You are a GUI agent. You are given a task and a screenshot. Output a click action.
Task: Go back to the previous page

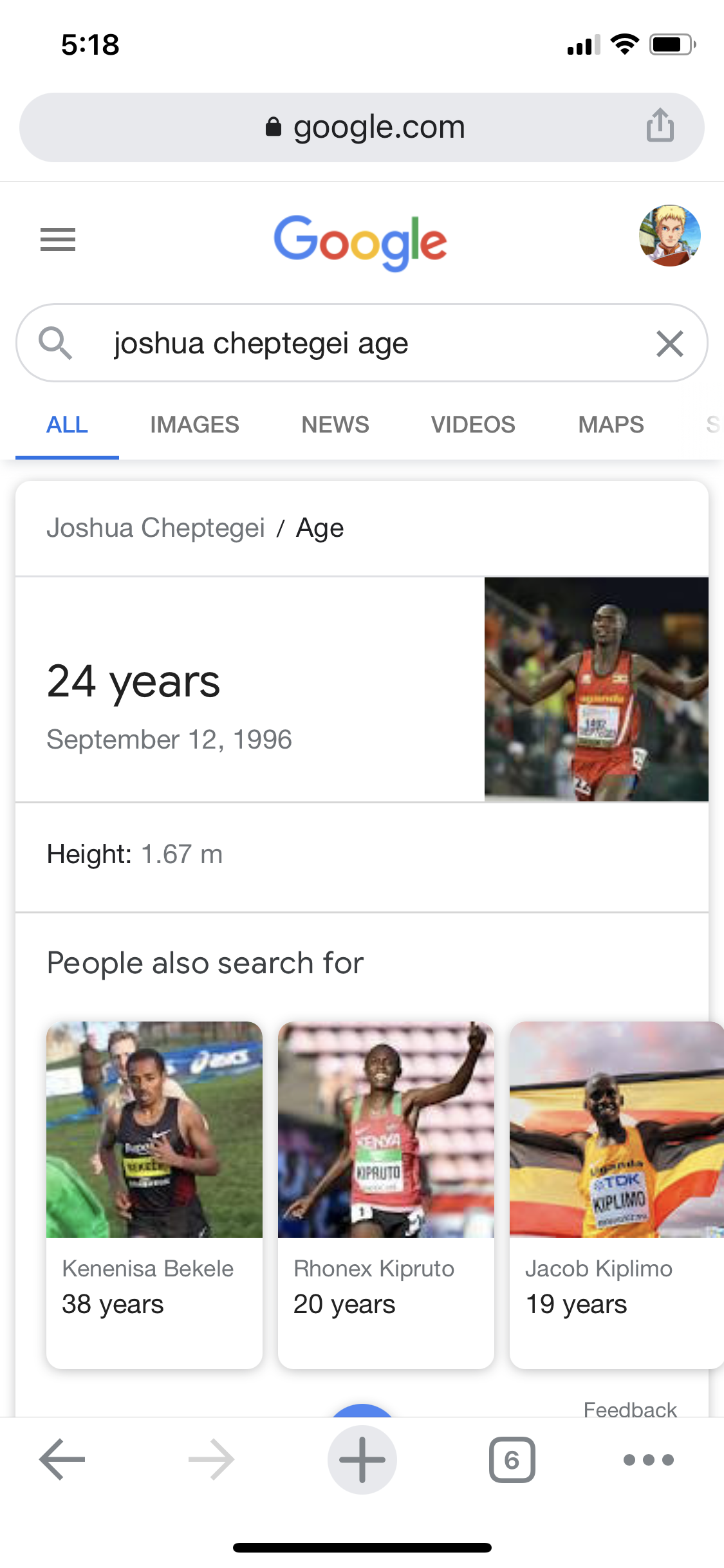click(x=62, y=1459)
